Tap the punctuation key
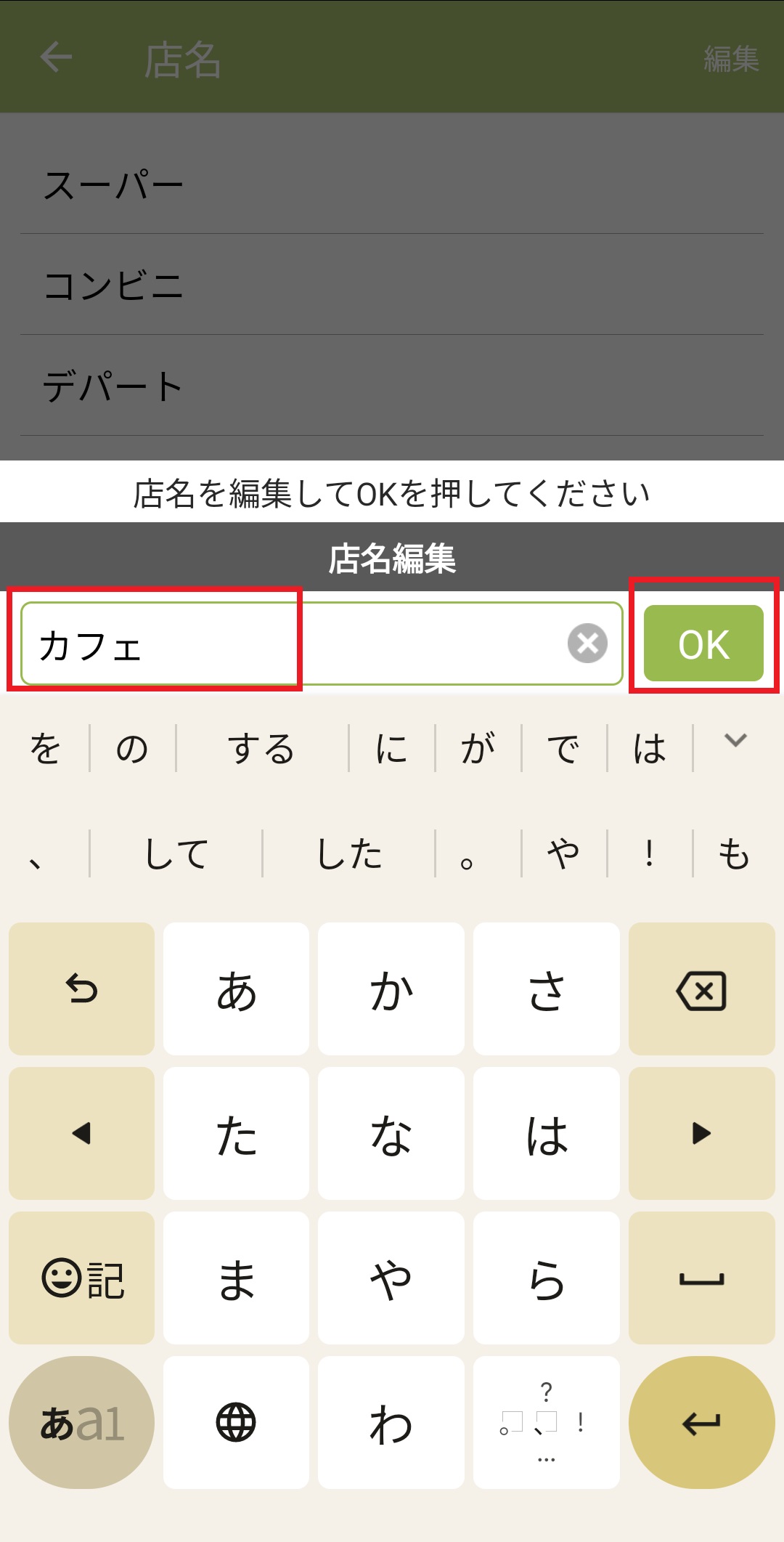The width and height of the screenshot is (784, 1542). coord(546,1422)
